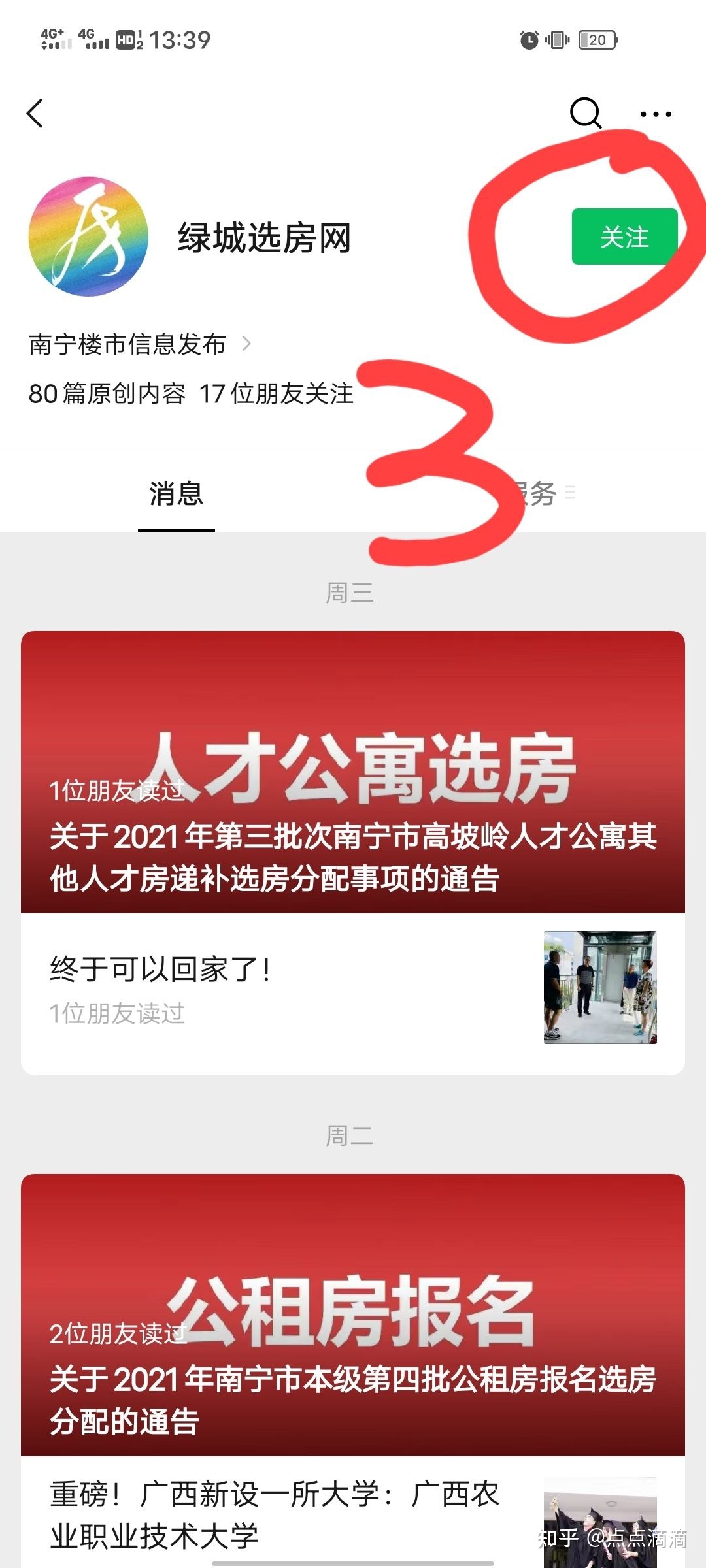Viewport: 706px width, 1568px height.
Task: Open search in this official account
Action: (585, 114)
